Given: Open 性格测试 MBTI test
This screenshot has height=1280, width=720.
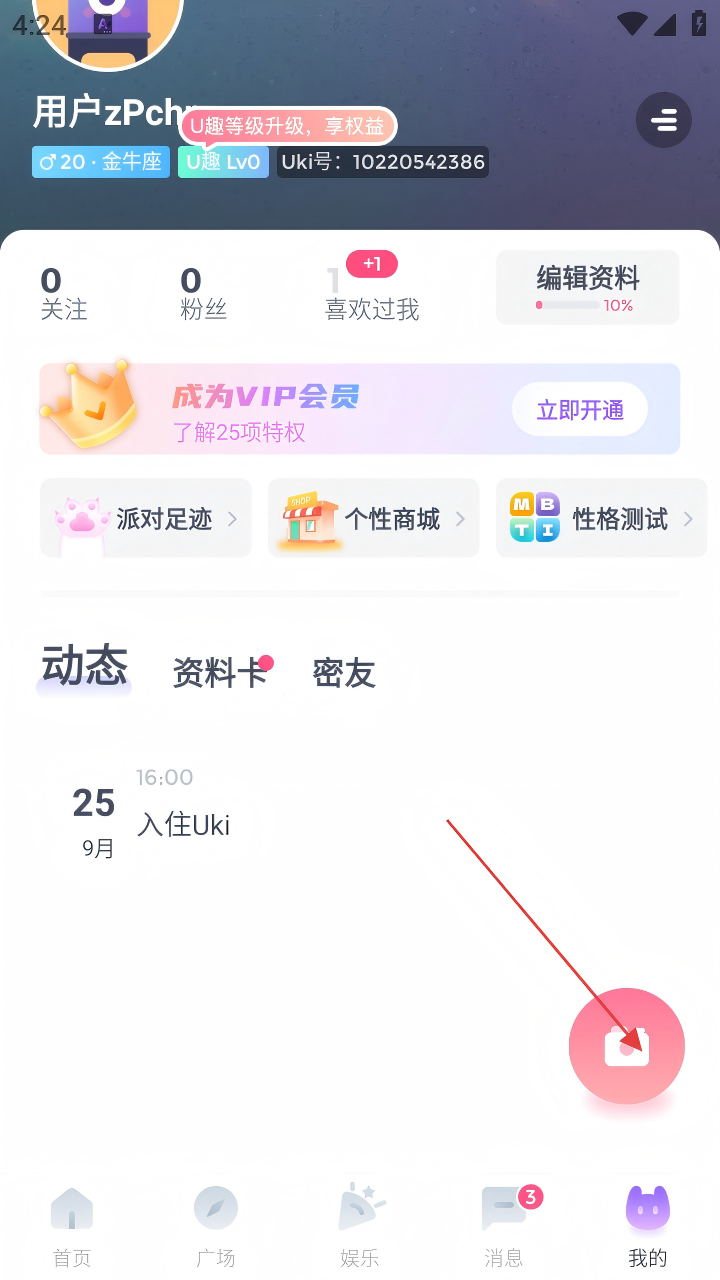Looking at the screenshot, I should [602, 519].
